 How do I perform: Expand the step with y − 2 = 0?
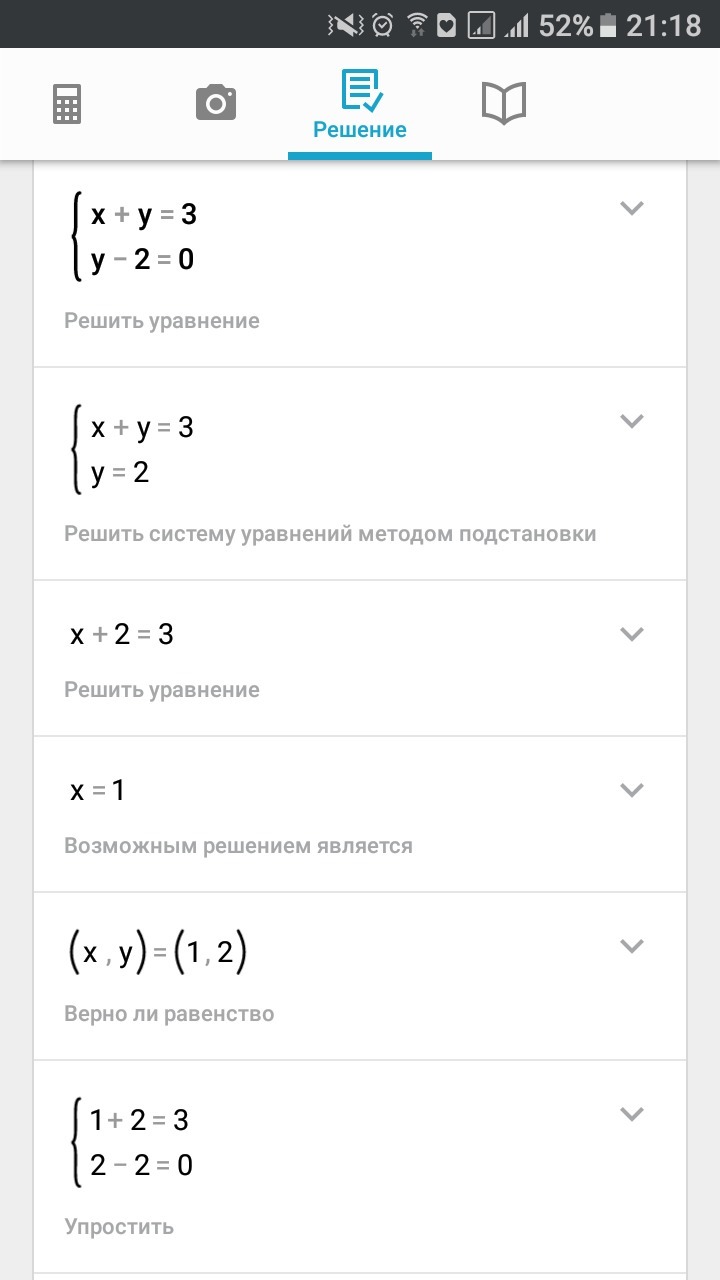pyautogui.click(x=631, y=209)
